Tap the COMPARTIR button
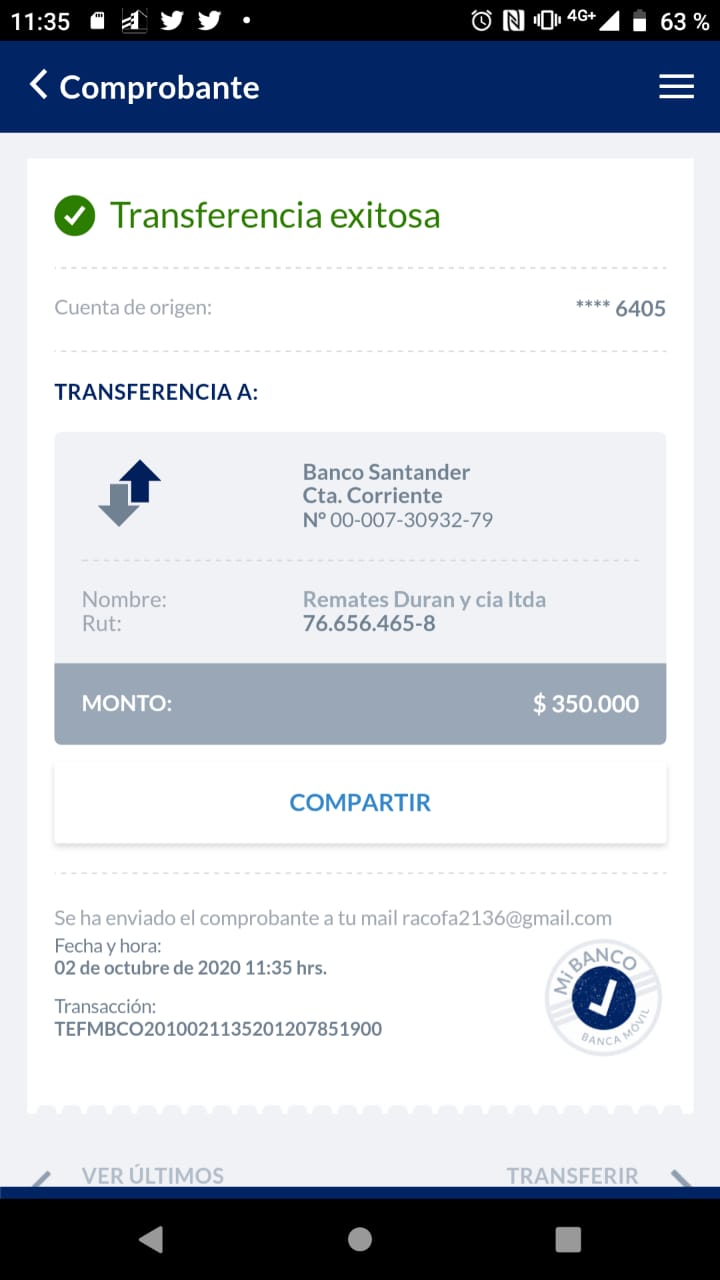The width and height of the screenshot is (720, 1280). click(x=360, y=802)
